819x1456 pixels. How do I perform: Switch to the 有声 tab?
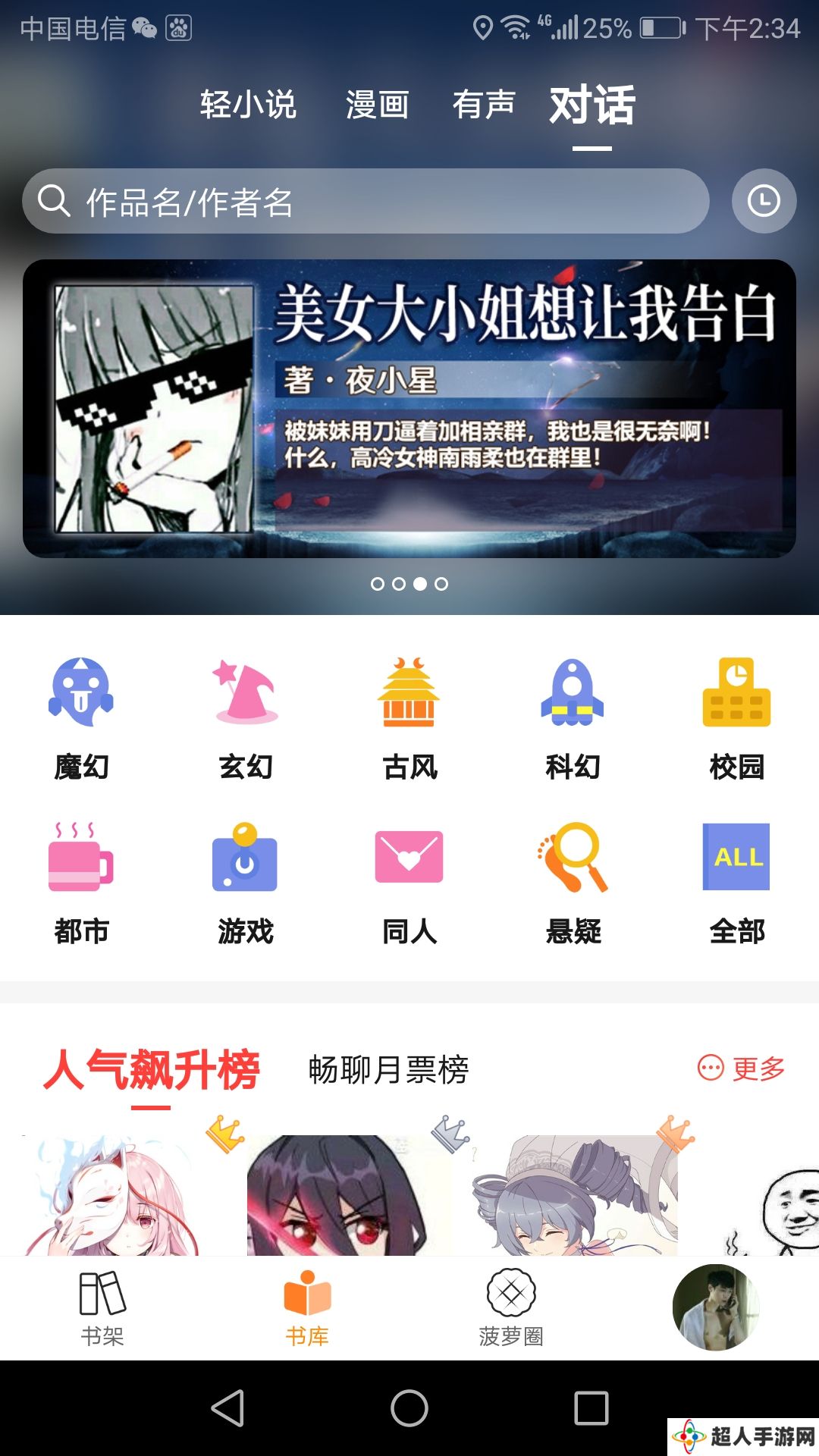tap(483, 105)
